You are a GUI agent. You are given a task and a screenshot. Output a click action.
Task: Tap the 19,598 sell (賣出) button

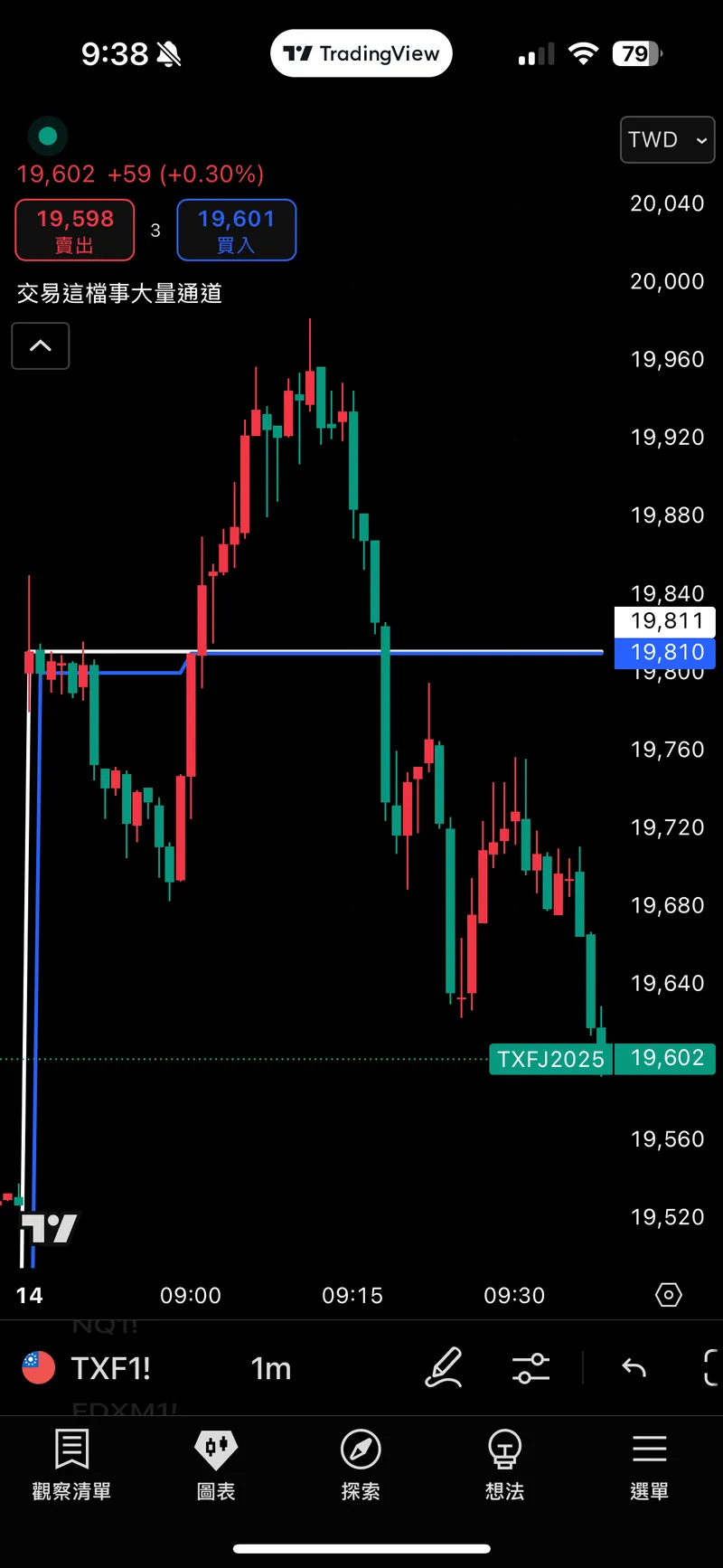point(75,230)
